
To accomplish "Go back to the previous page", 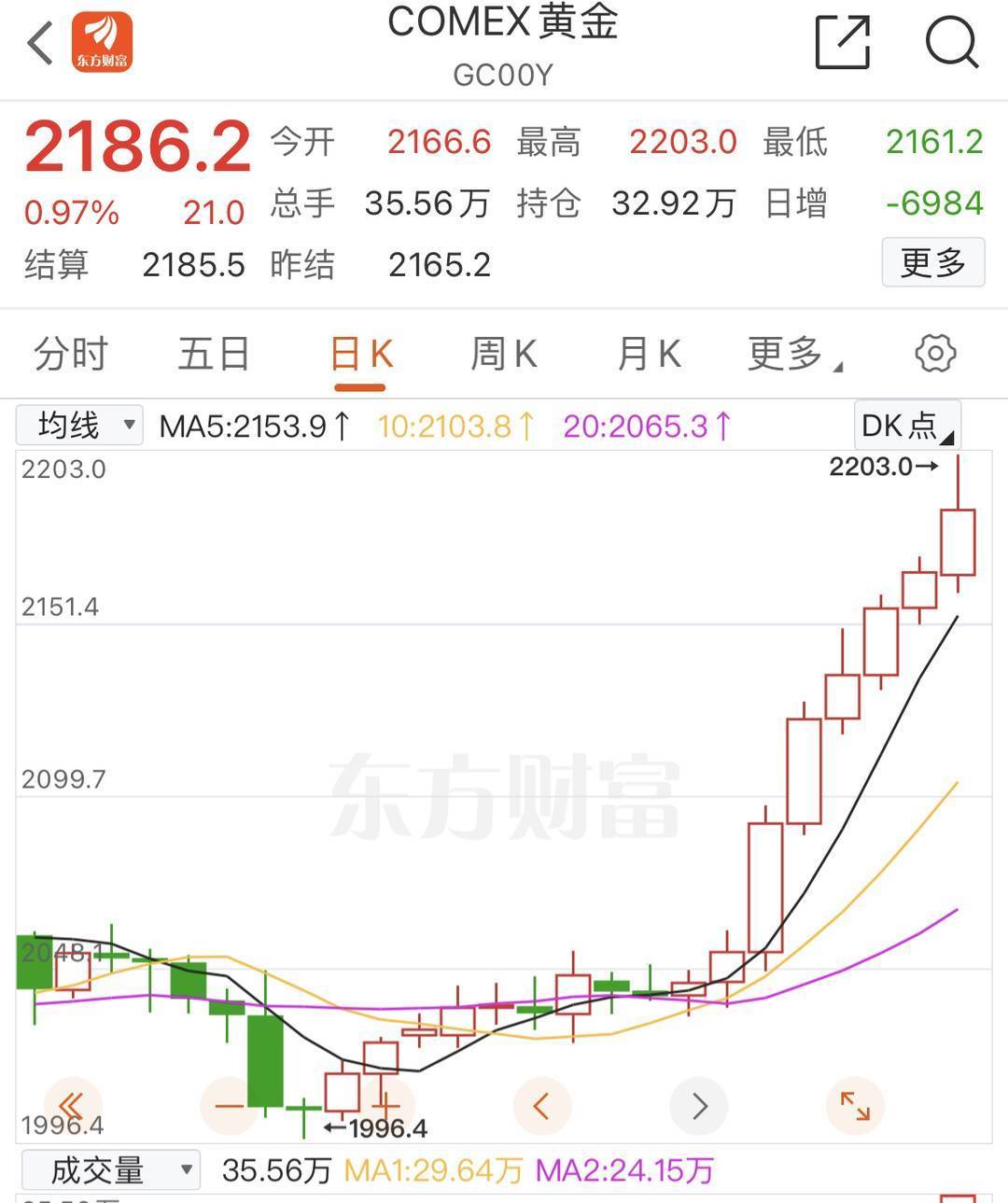I will pos(41,43).
